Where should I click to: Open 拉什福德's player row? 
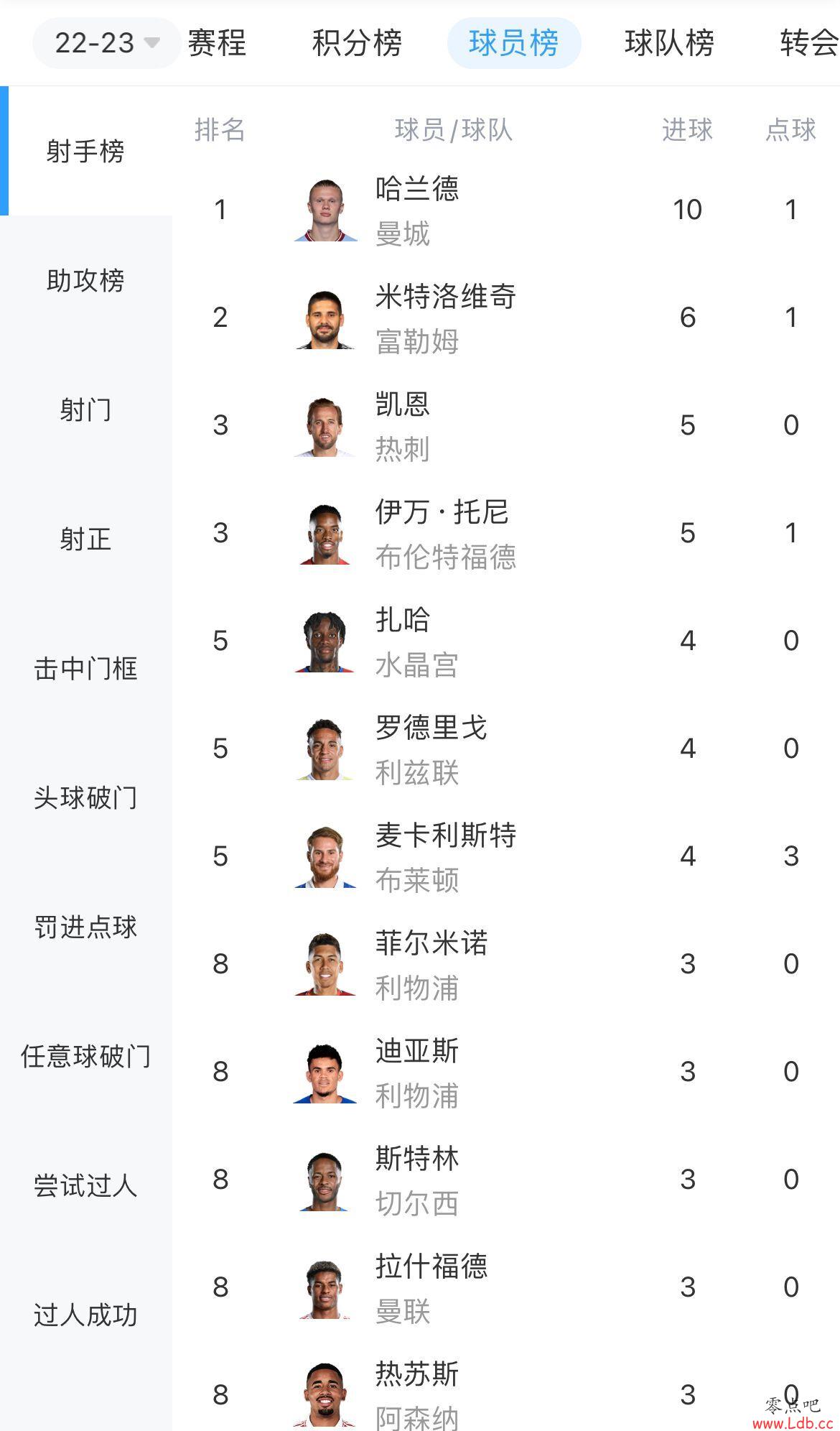coord(506,1287)
